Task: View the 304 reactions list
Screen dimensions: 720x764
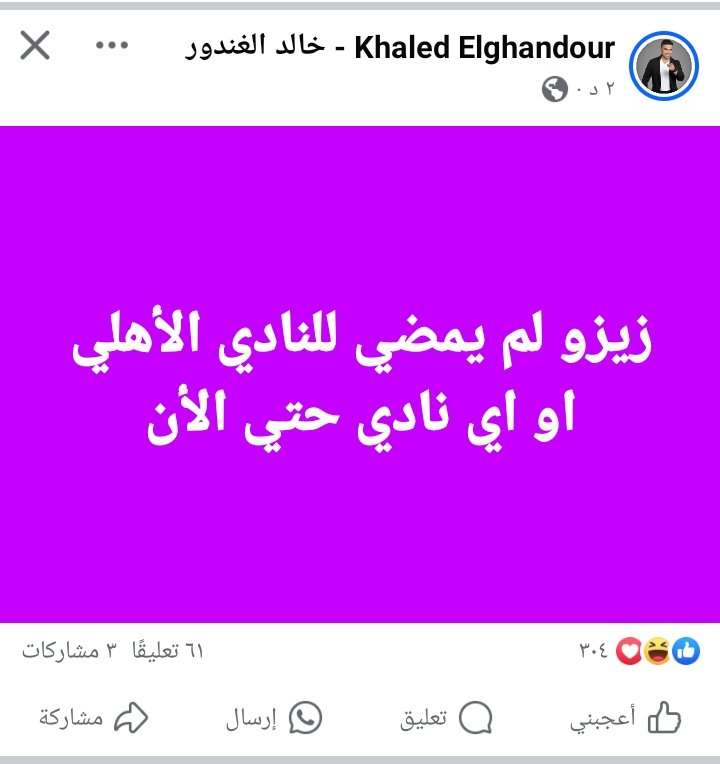Action: point(640,652)
